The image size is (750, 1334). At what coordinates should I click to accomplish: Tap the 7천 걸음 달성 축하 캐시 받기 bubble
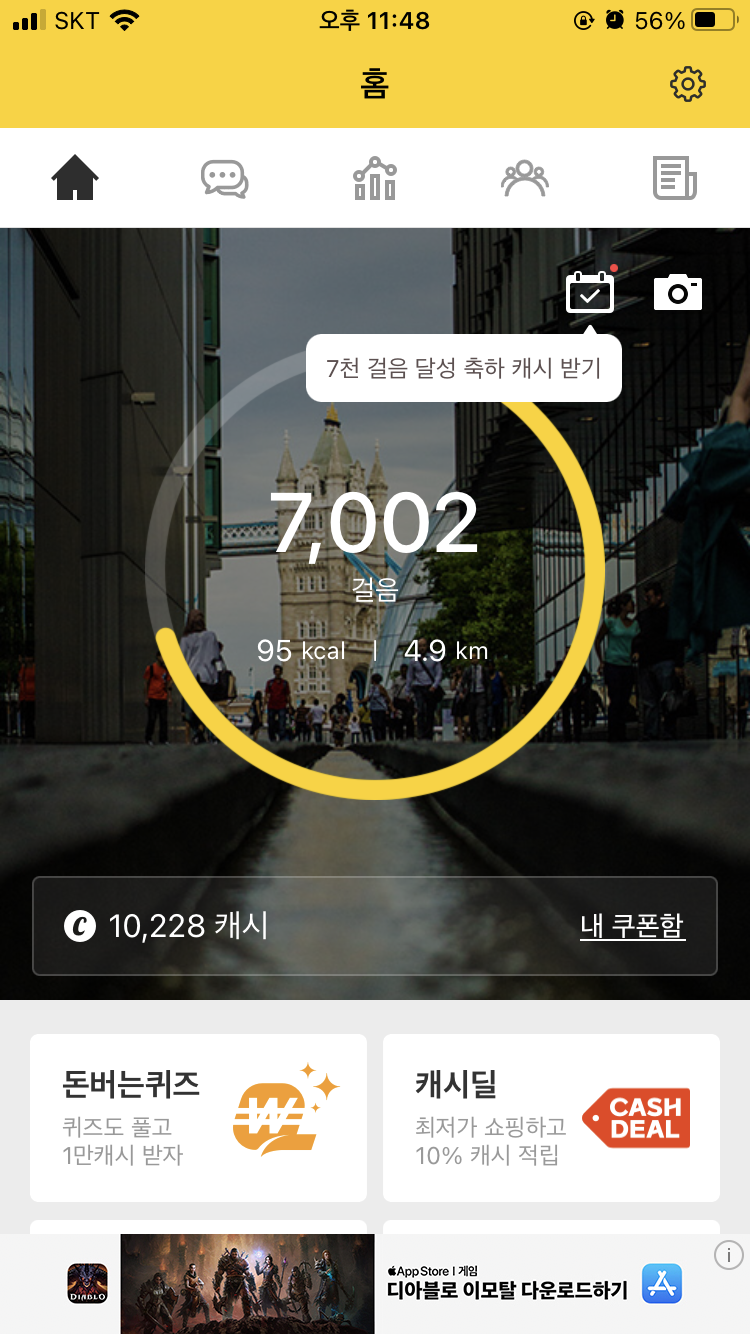[x=463, y=368]
